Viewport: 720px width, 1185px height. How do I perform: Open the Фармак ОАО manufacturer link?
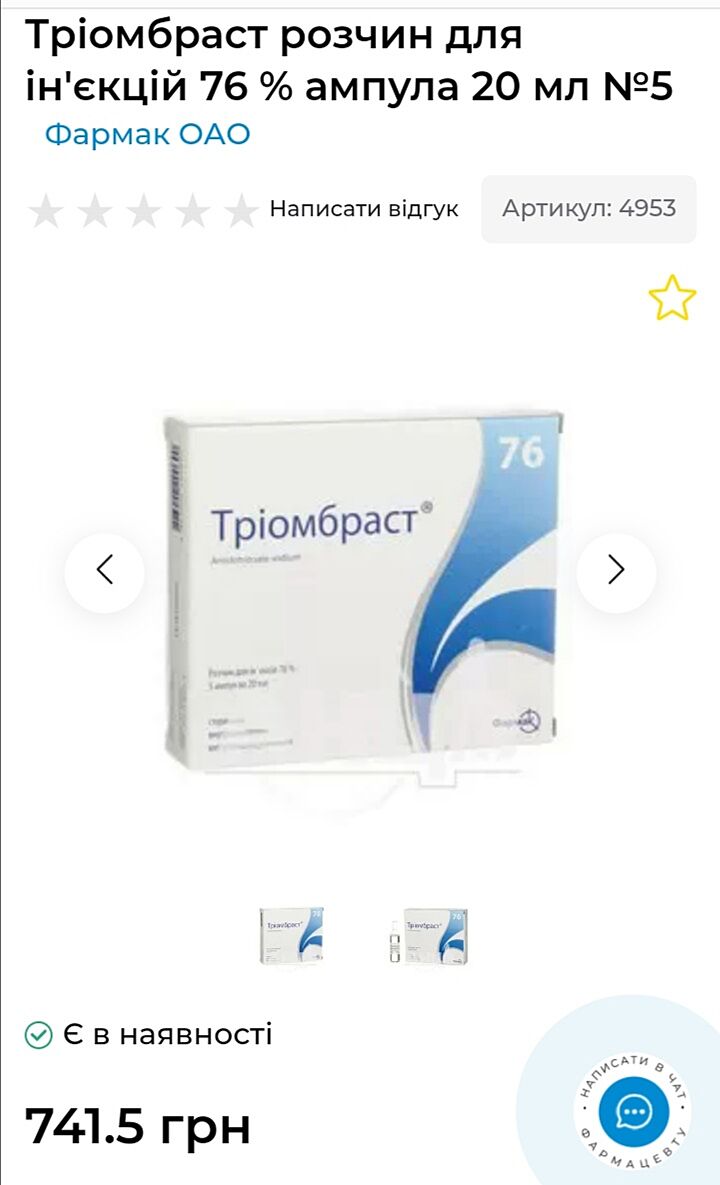[147, 134]
